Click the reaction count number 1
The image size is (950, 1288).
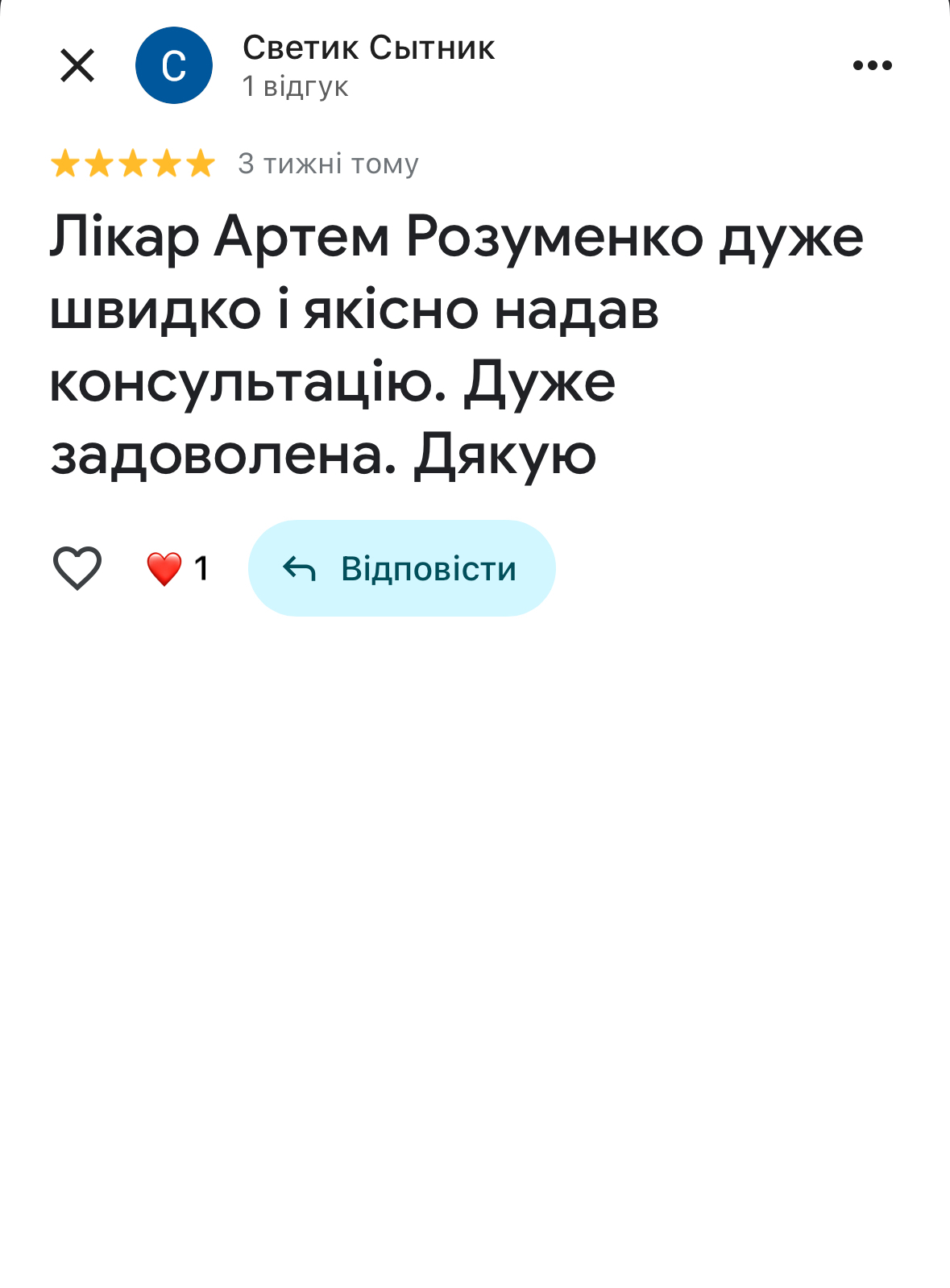coord(201,568)
